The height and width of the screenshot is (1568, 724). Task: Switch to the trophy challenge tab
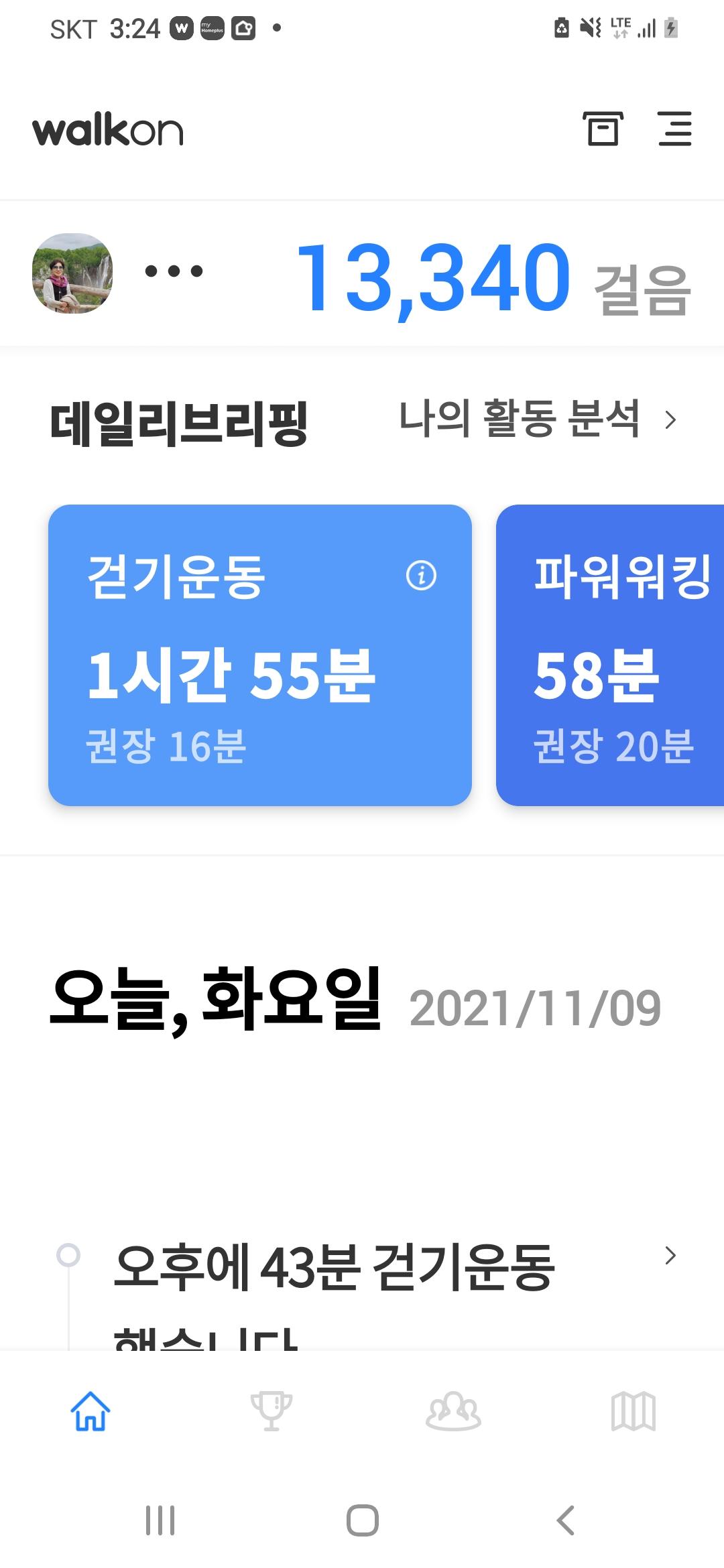pyautogui.click(x=271, y=1411)
